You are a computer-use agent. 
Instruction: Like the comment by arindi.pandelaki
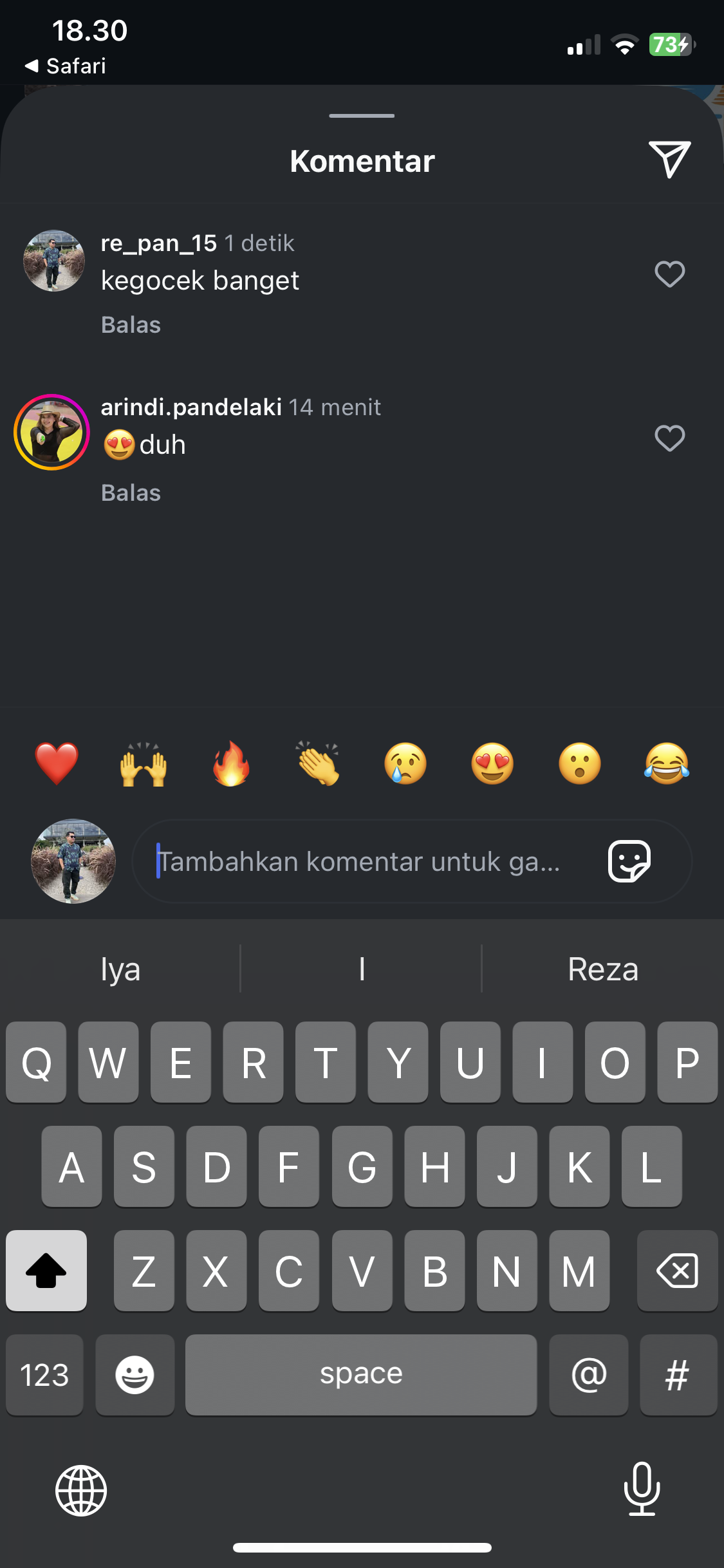click(669, 439)
